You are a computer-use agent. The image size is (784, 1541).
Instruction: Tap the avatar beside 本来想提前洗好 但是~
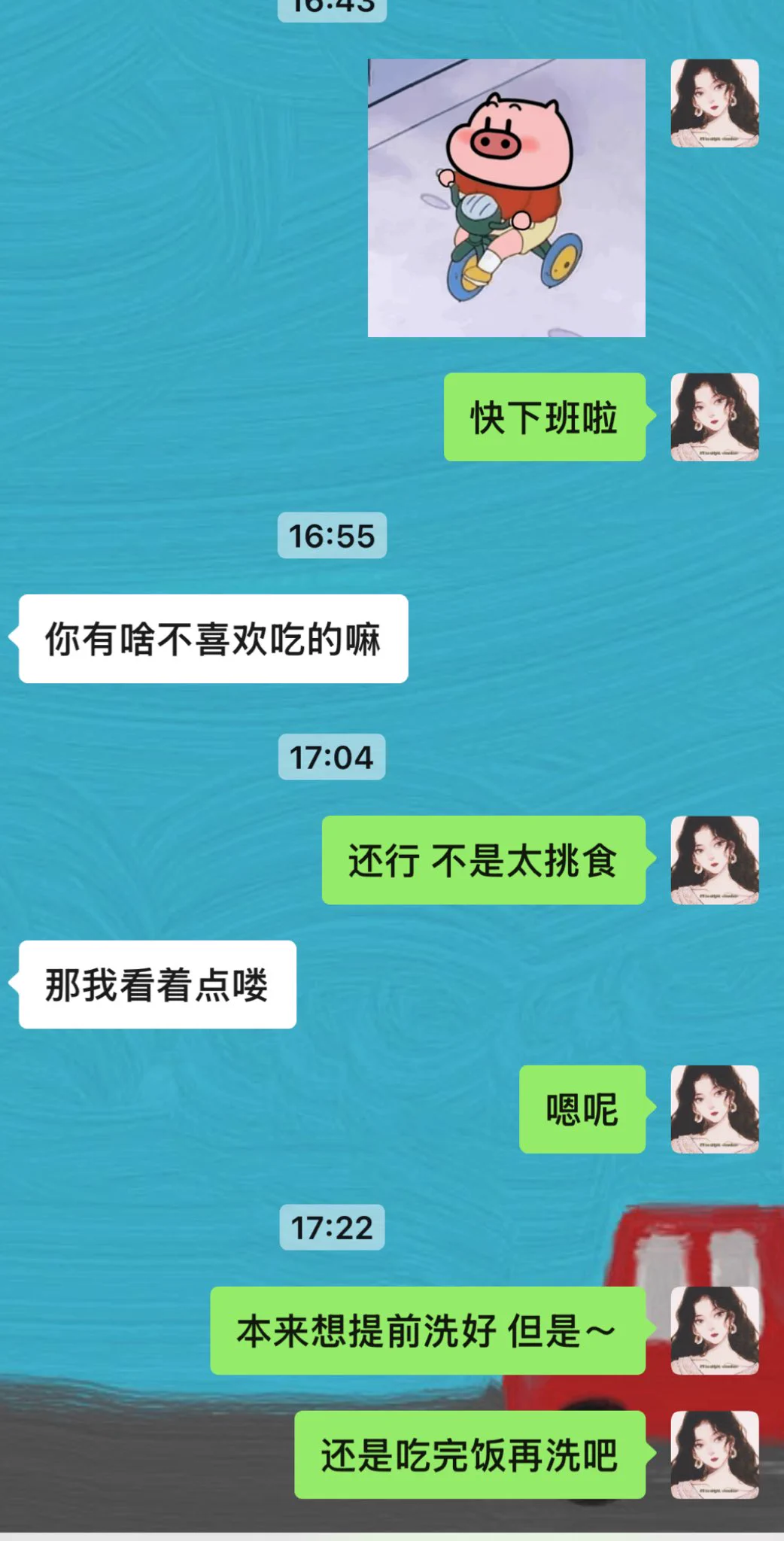click(x=714, y=1330)
